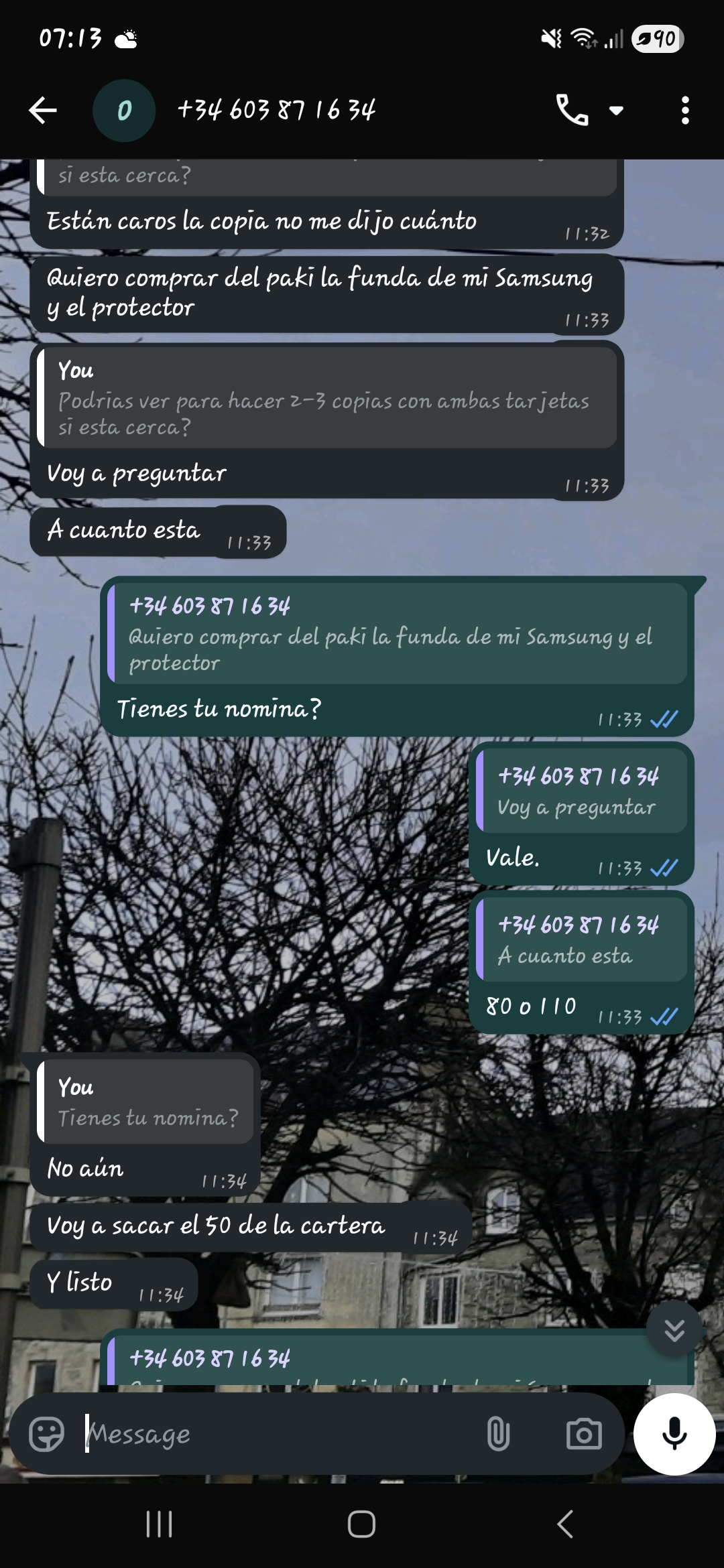Screen dimensions: 724x1568
Task: Attach a file with the paperclip
Action: click(x=498, y=1435)
